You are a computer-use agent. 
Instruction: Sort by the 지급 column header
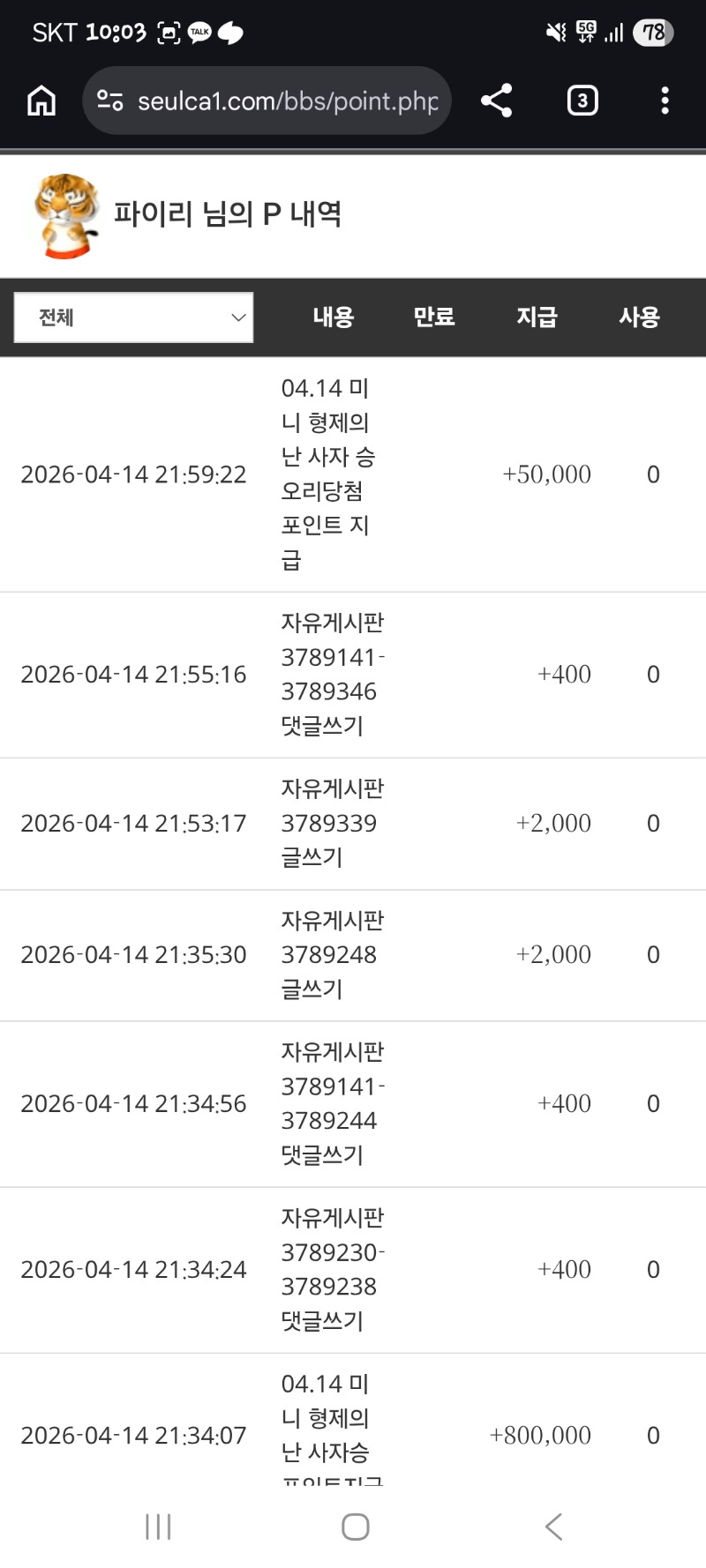click(536, 317)
